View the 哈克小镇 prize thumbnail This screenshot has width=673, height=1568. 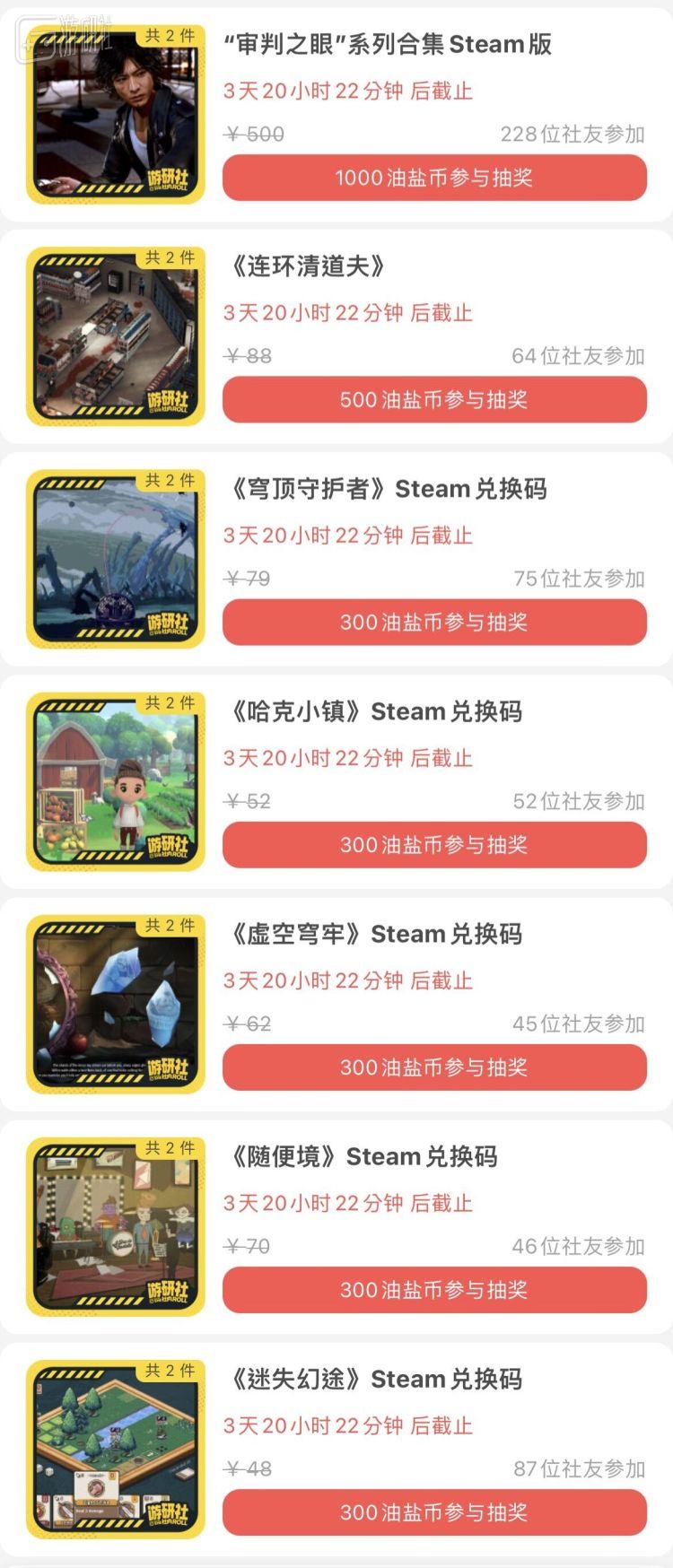pyautogui.click(x=116, y=781)
